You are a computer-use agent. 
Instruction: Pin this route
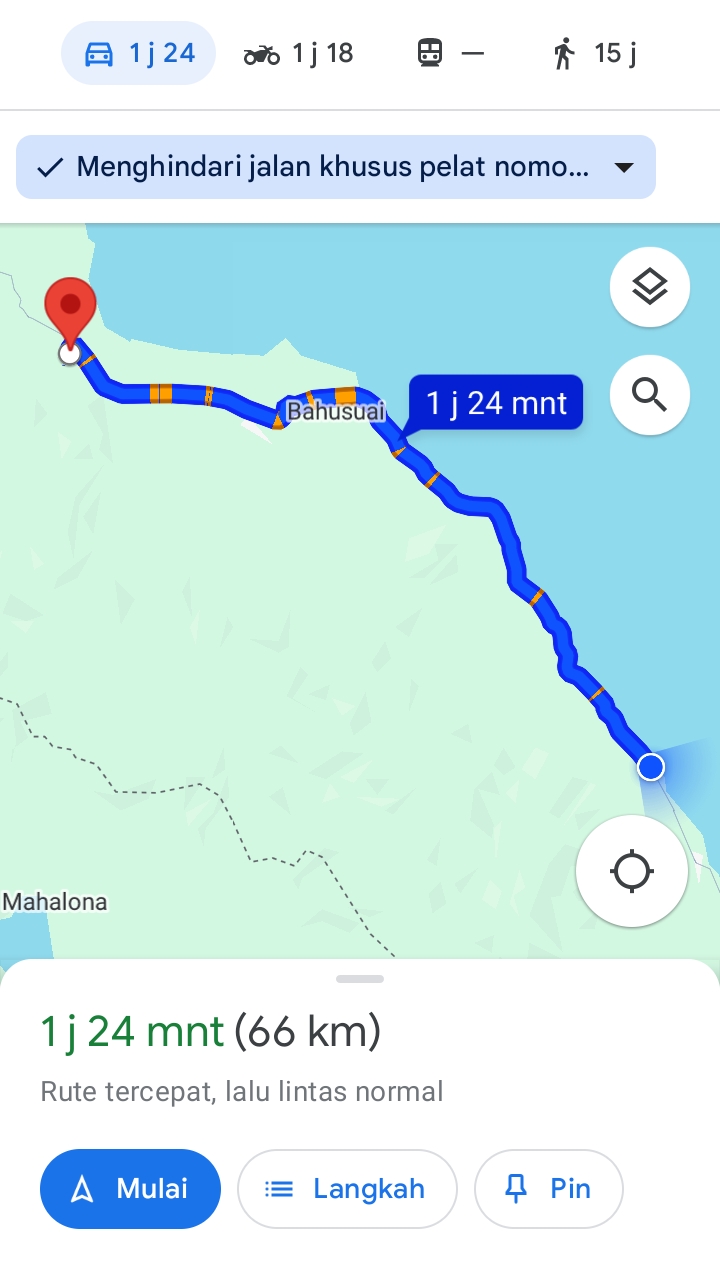[548, 1189]
